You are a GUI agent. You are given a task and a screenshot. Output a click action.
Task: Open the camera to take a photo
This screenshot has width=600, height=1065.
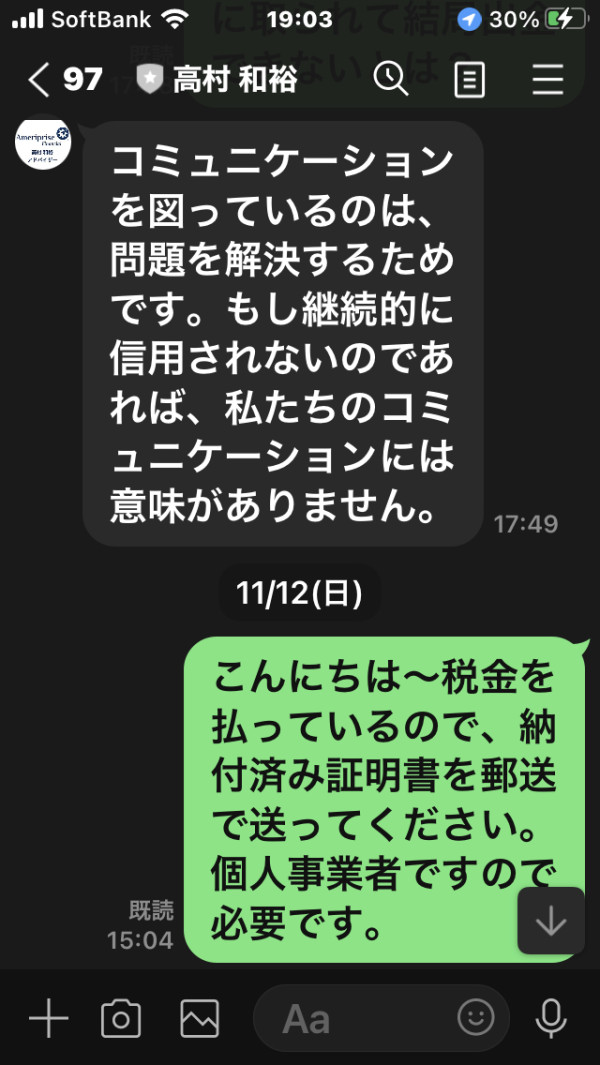tap(121, 1019)
